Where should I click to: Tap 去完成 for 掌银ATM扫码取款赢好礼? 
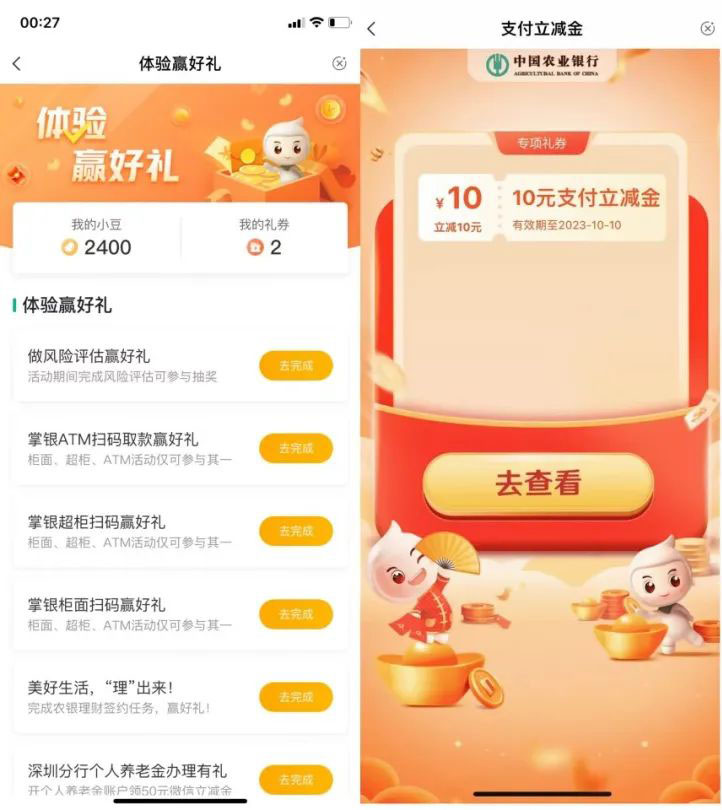[x=296, y=449]
